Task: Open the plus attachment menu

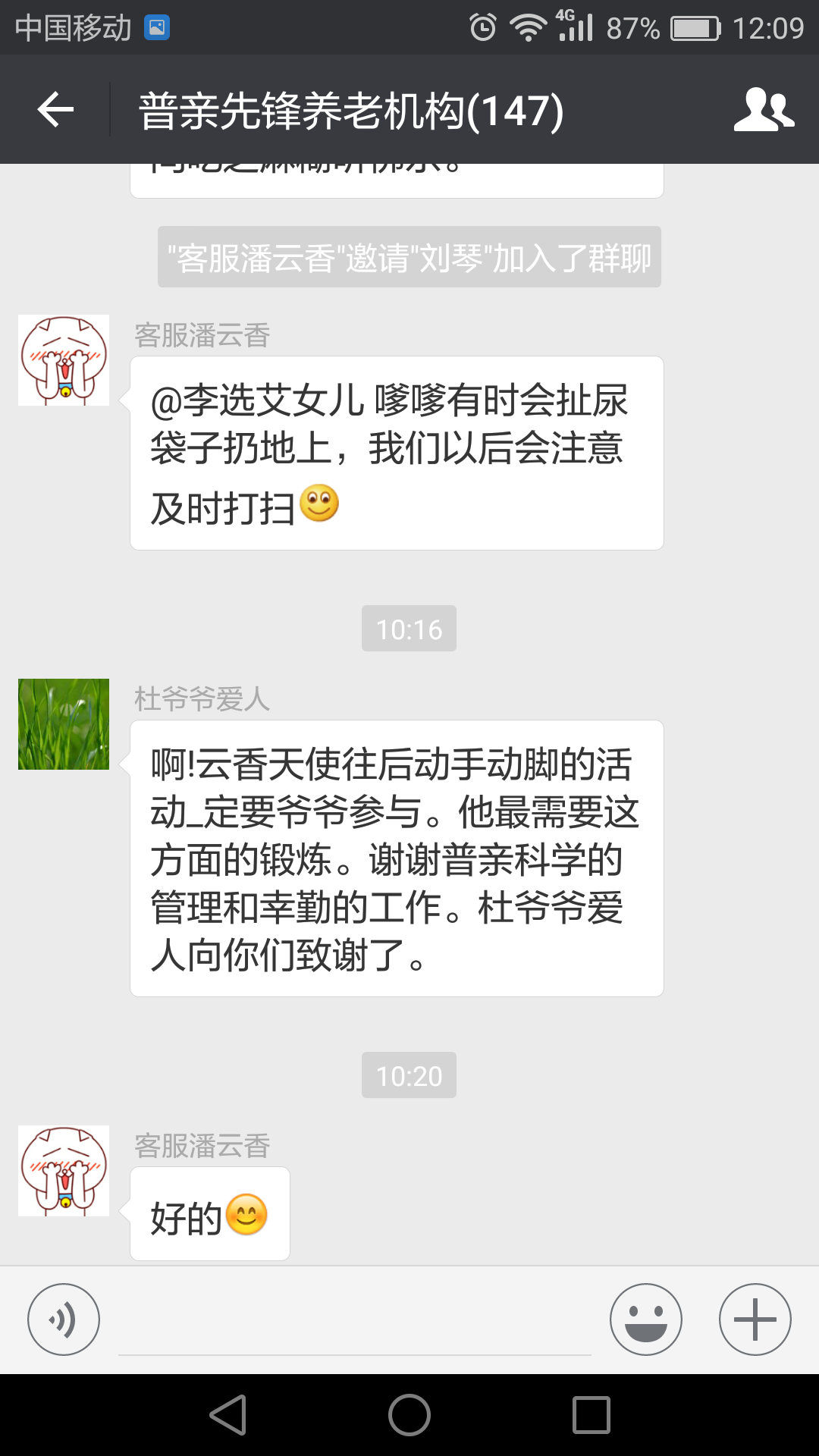Action: pyautogui.click(x=755, y=1319)
